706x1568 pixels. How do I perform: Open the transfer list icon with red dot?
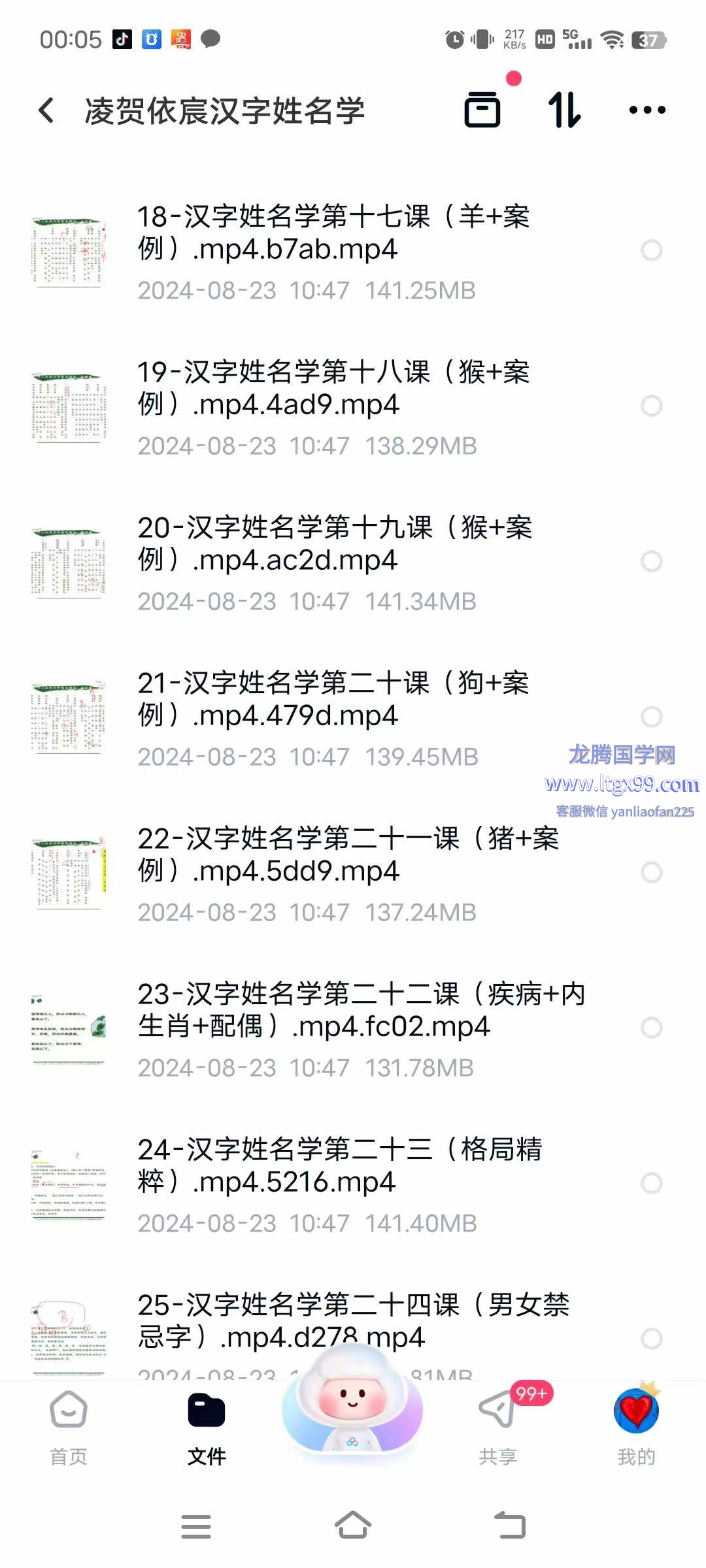[x=482, y=109]
